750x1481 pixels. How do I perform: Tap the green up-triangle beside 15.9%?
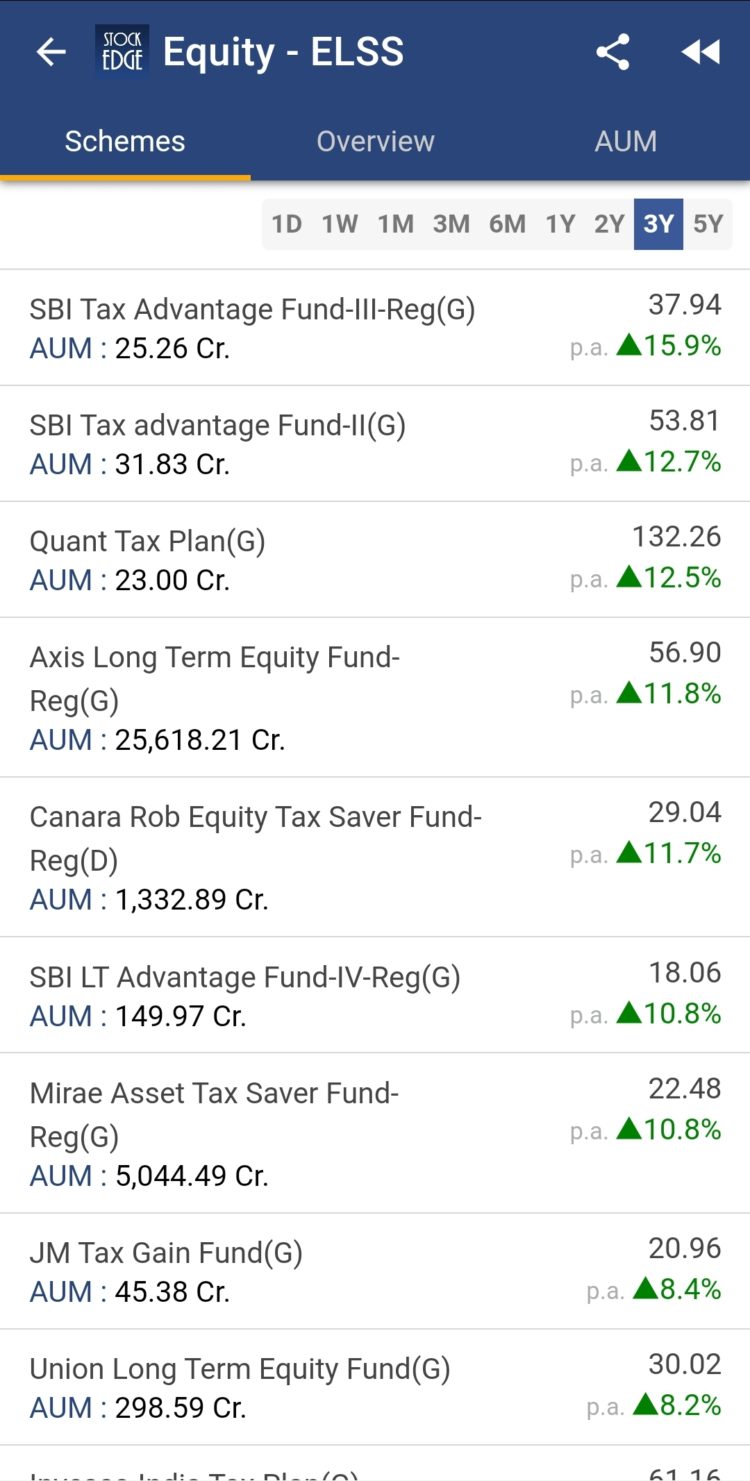632,346
